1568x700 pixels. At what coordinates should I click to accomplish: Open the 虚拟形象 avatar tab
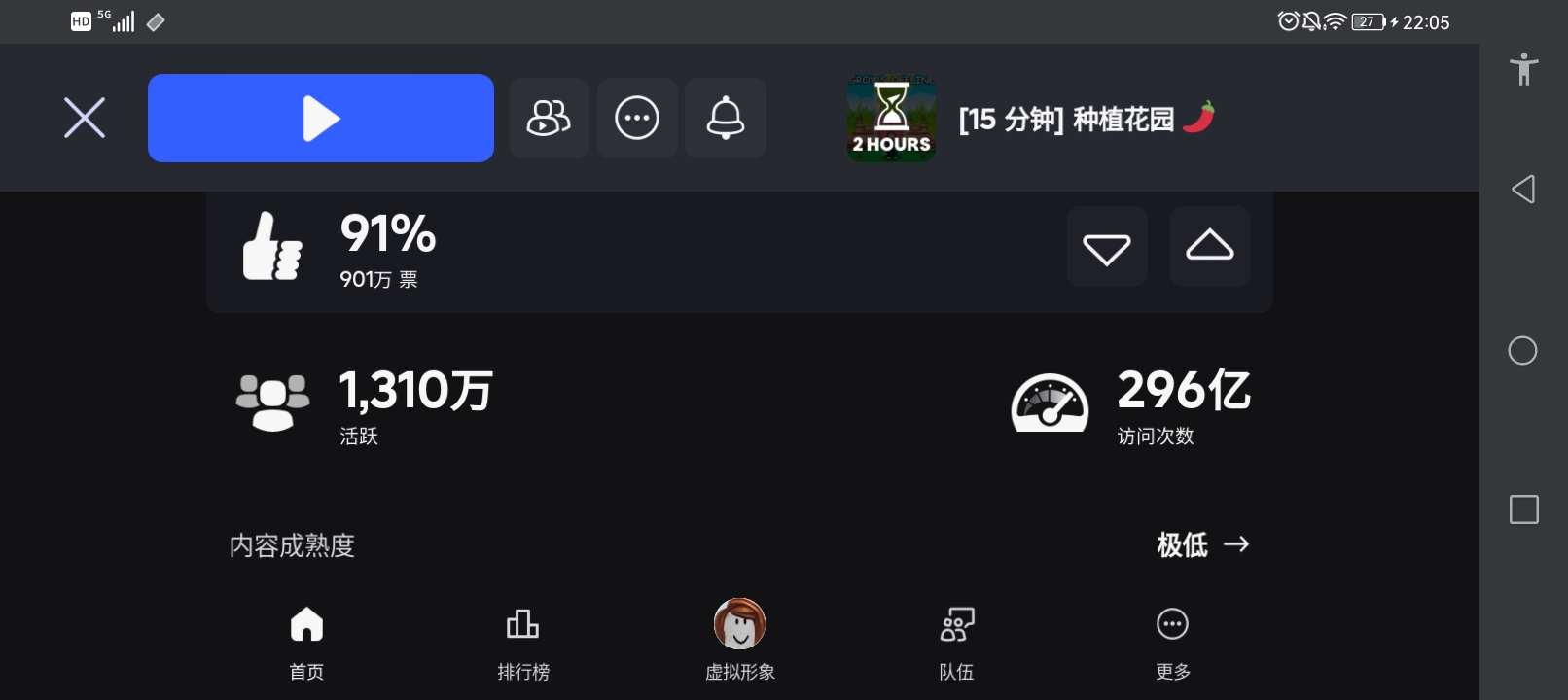740,639
